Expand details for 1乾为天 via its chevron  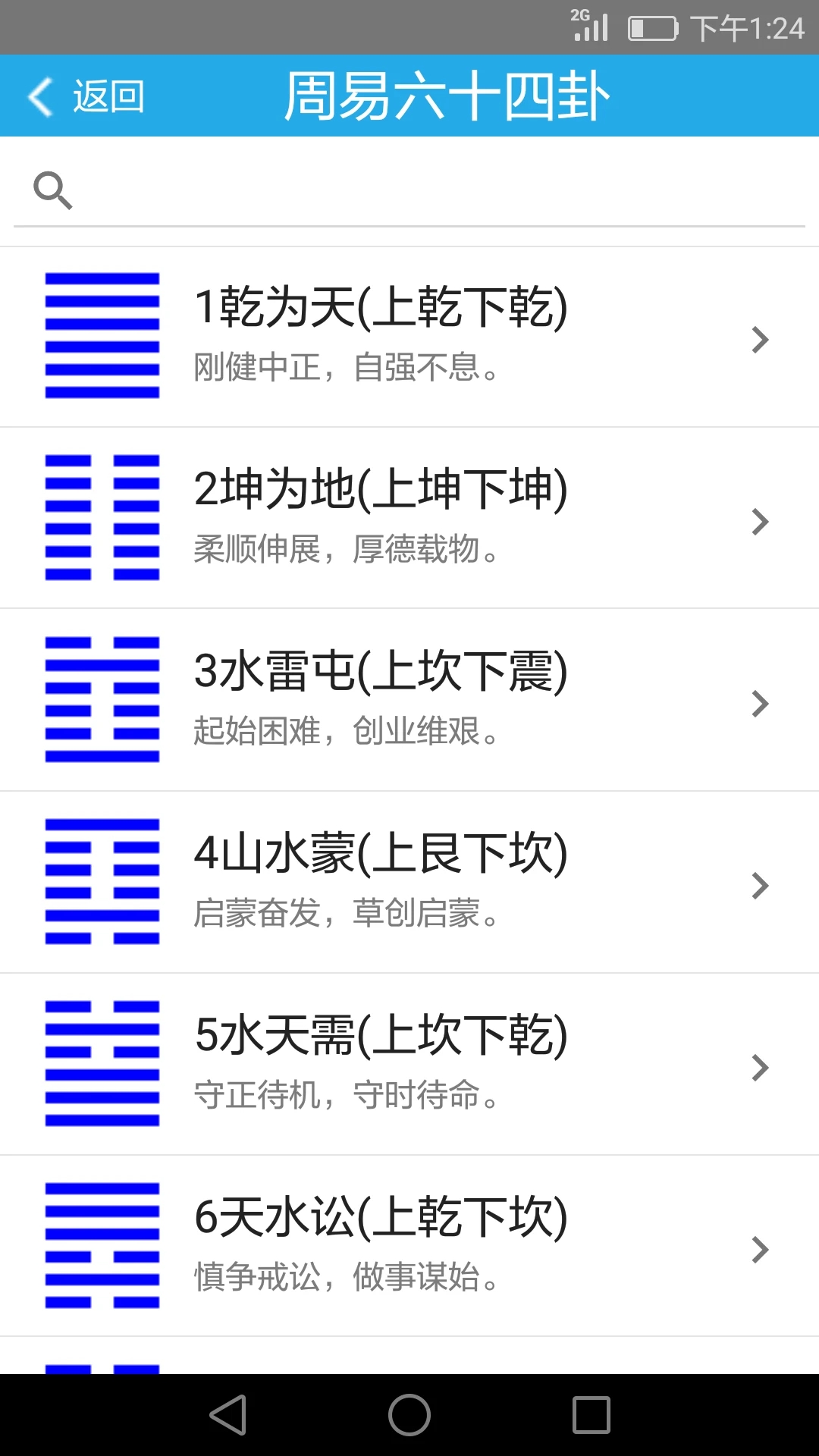pos(759,340)
